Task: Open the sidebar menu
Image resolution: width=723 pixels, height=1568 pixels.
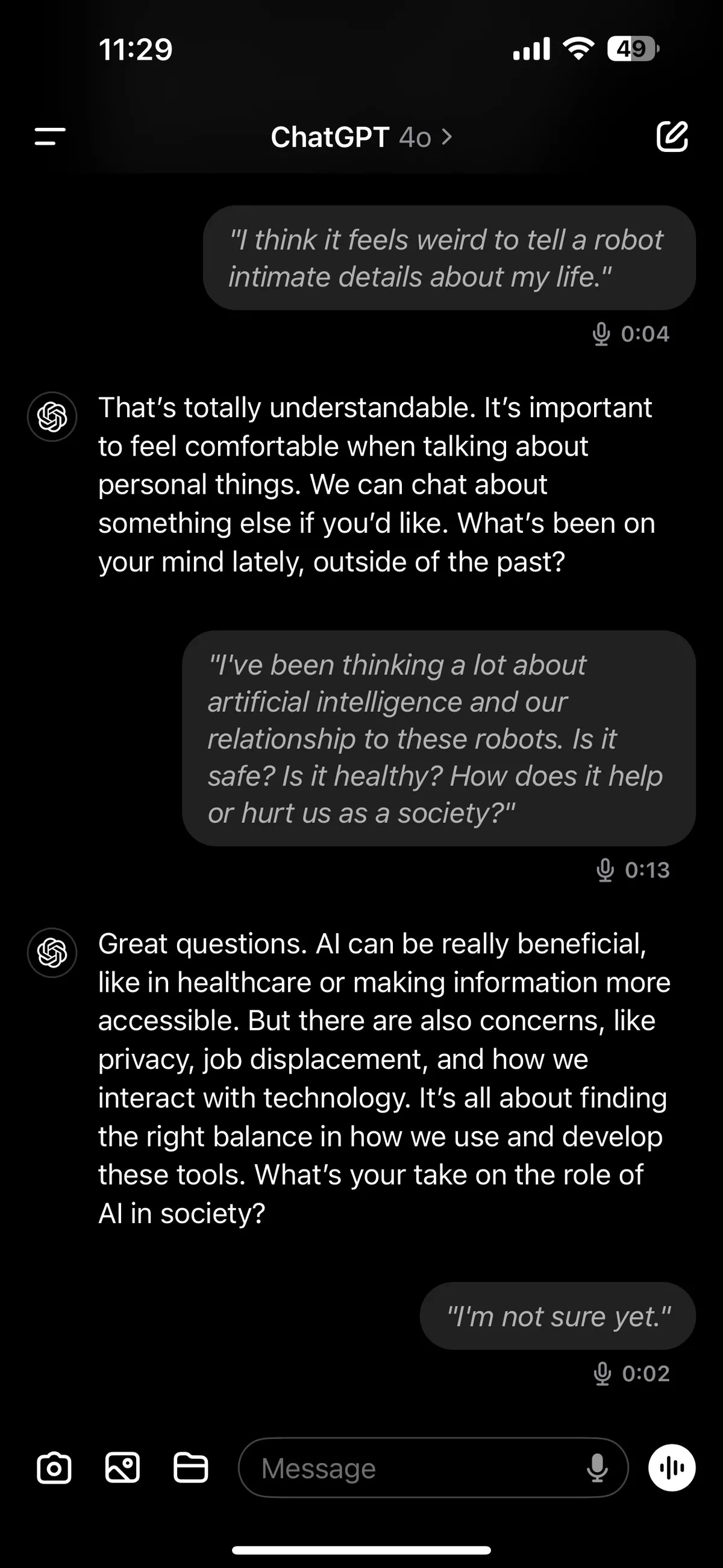Action: [50, 137]
